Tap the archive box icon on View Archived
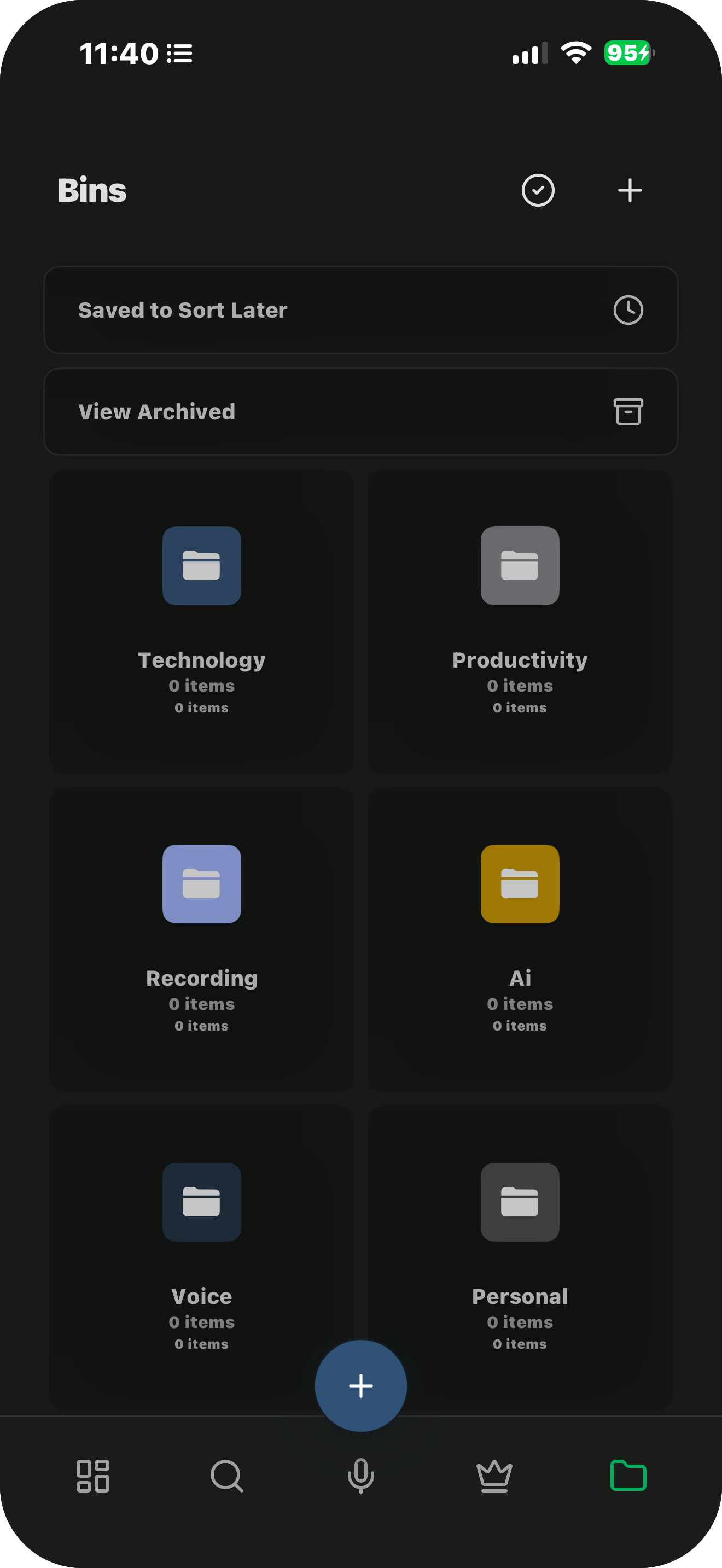The width and height of the screenshot is (722, 1568). [x=627, y=412]
